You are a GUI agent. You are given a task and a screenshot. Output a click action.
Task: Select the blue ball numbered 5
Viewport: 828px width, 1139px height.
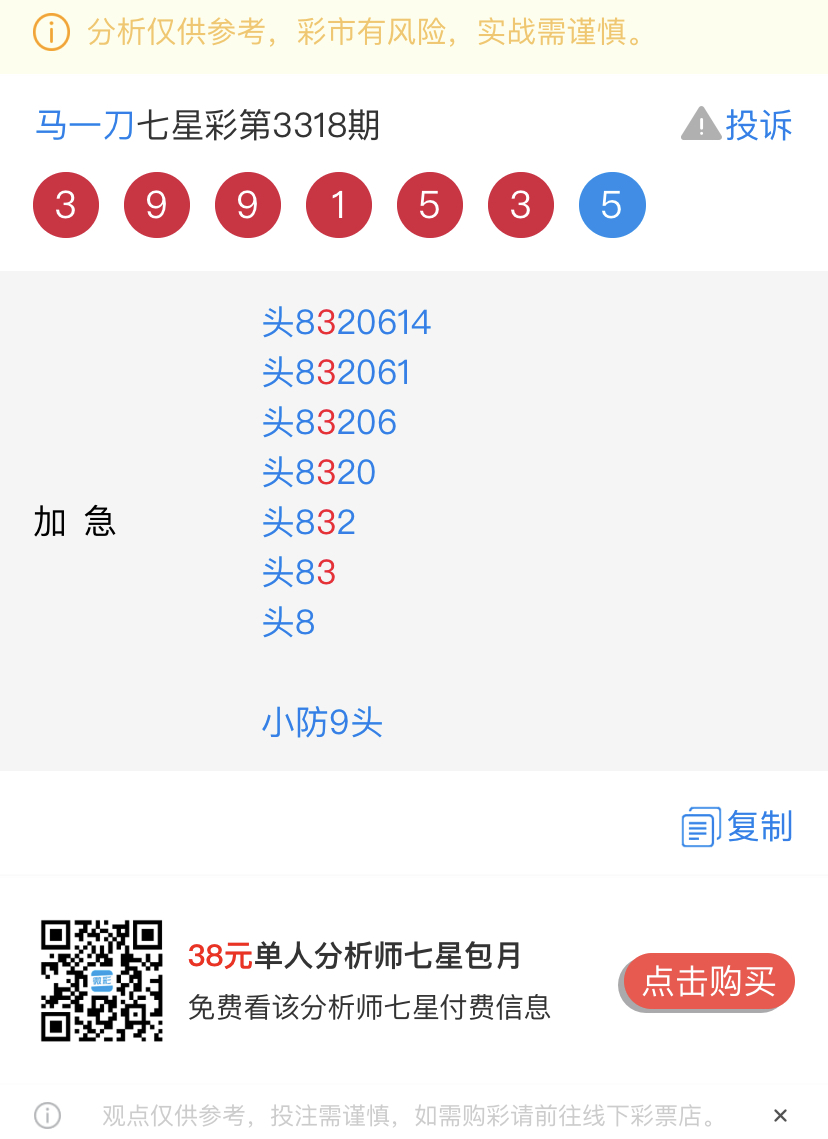[612, 204]
